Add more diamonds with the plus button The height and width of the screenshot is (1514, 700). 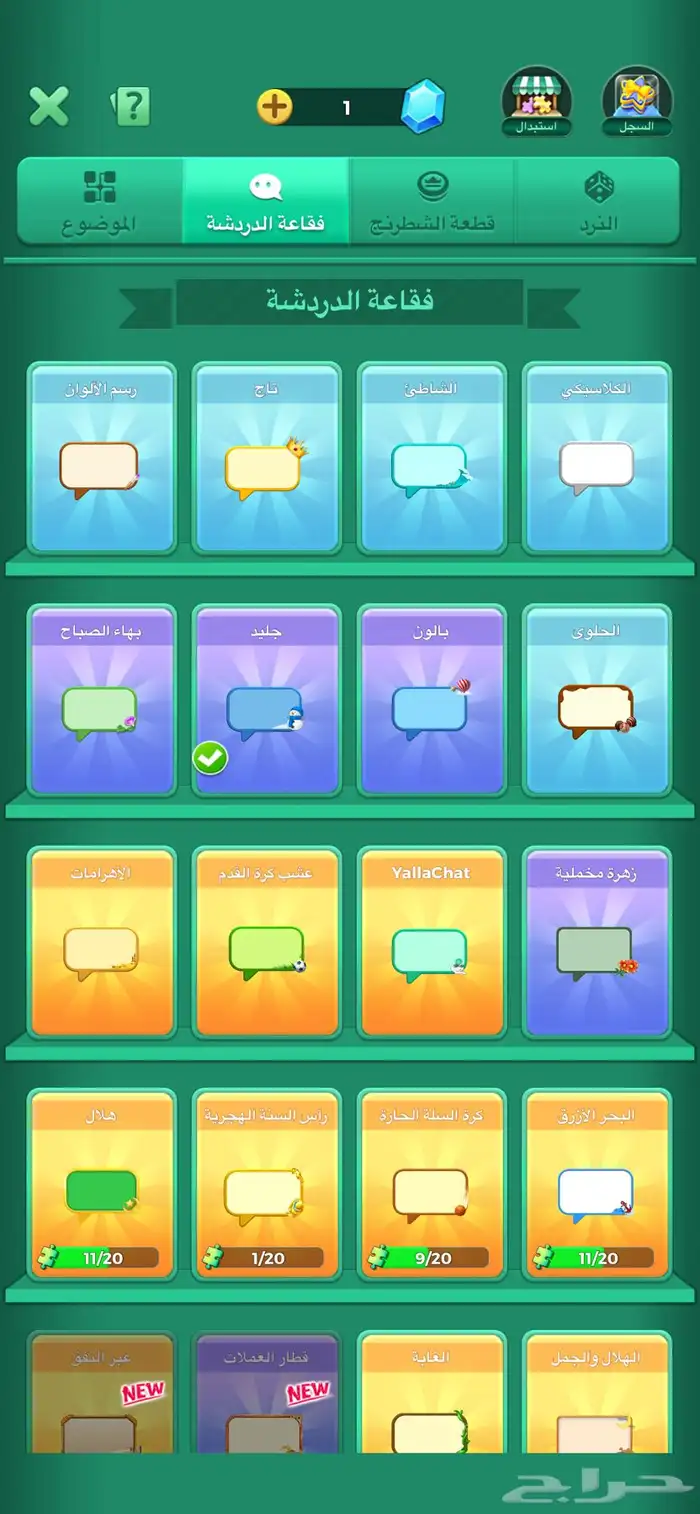274,106
